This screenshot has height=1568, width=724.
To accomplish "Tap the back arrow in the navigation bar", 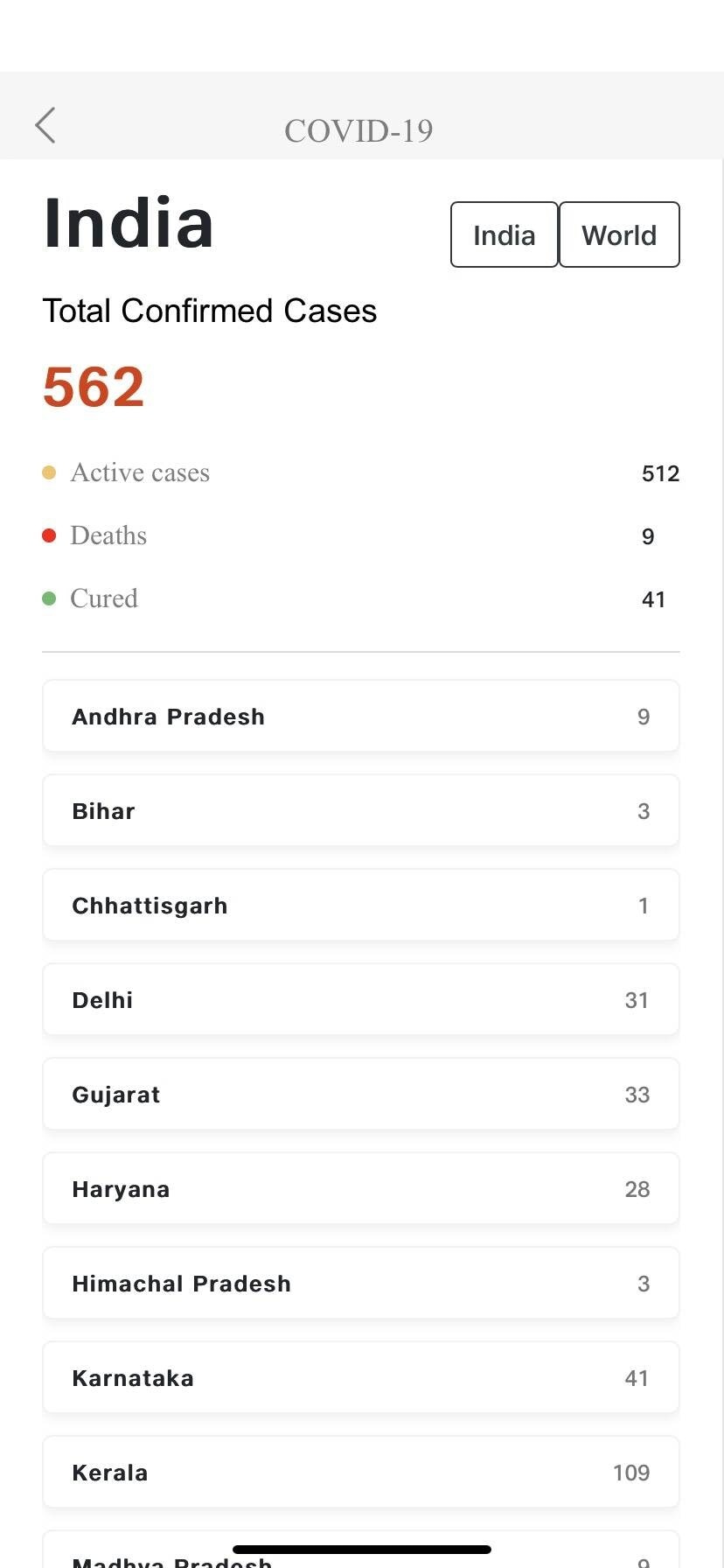I will click(x=45, y=125).
